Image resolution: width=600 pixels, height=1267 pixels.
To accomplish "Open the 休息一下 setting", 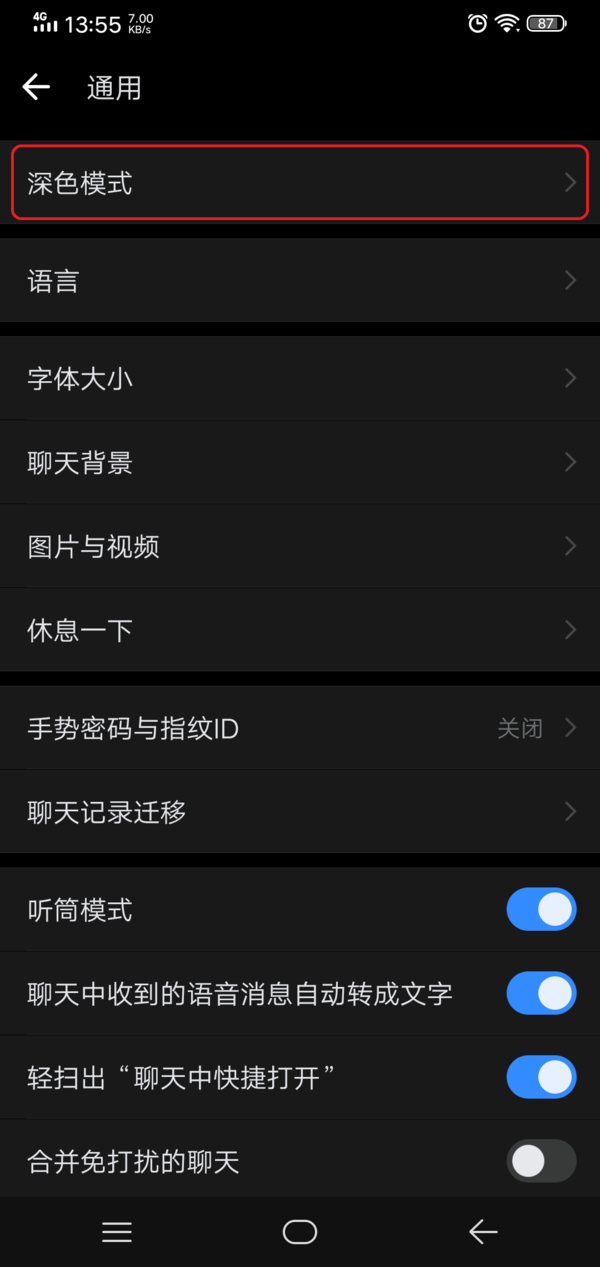I will pyautogui.click(x=300, y=630).
